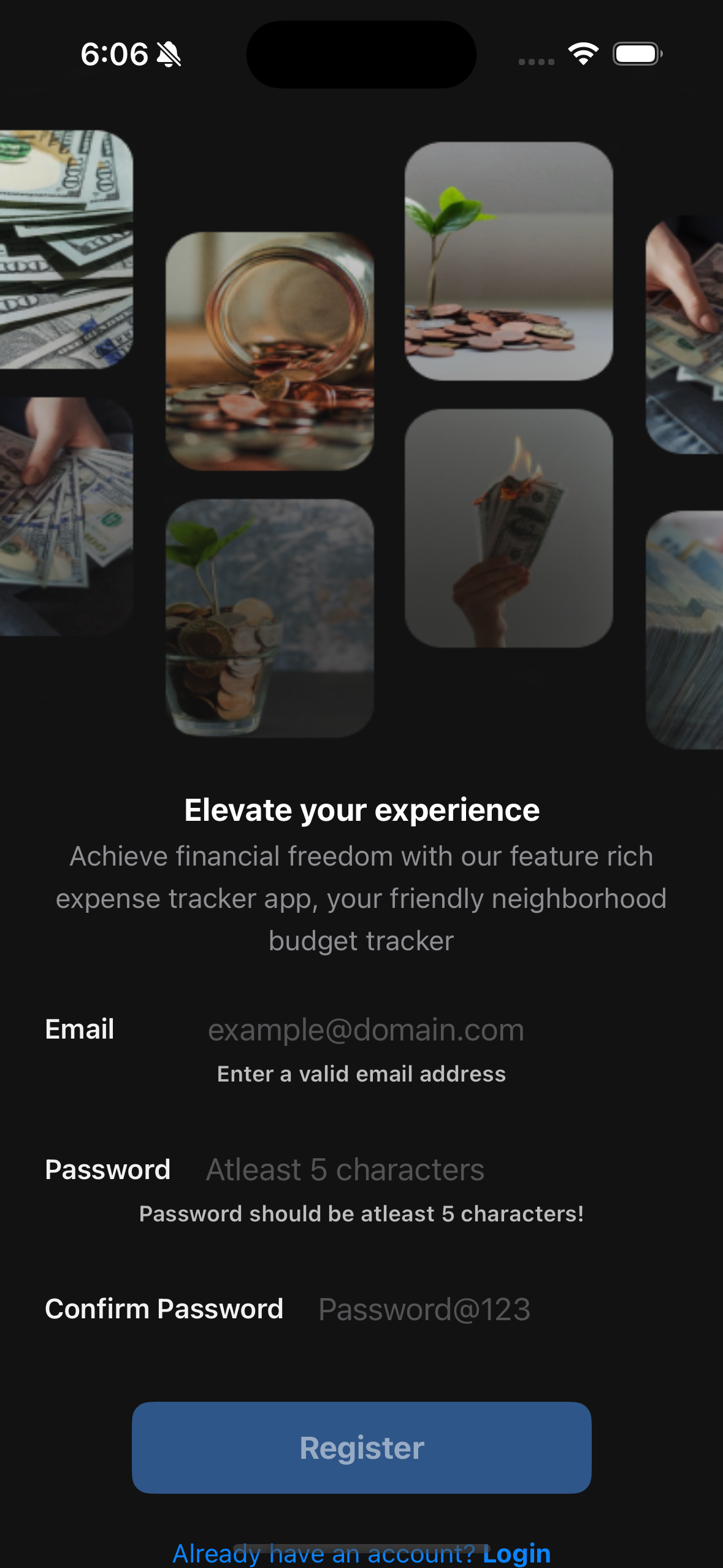
Task: Tap the Register button
Action: point(361,1447)
